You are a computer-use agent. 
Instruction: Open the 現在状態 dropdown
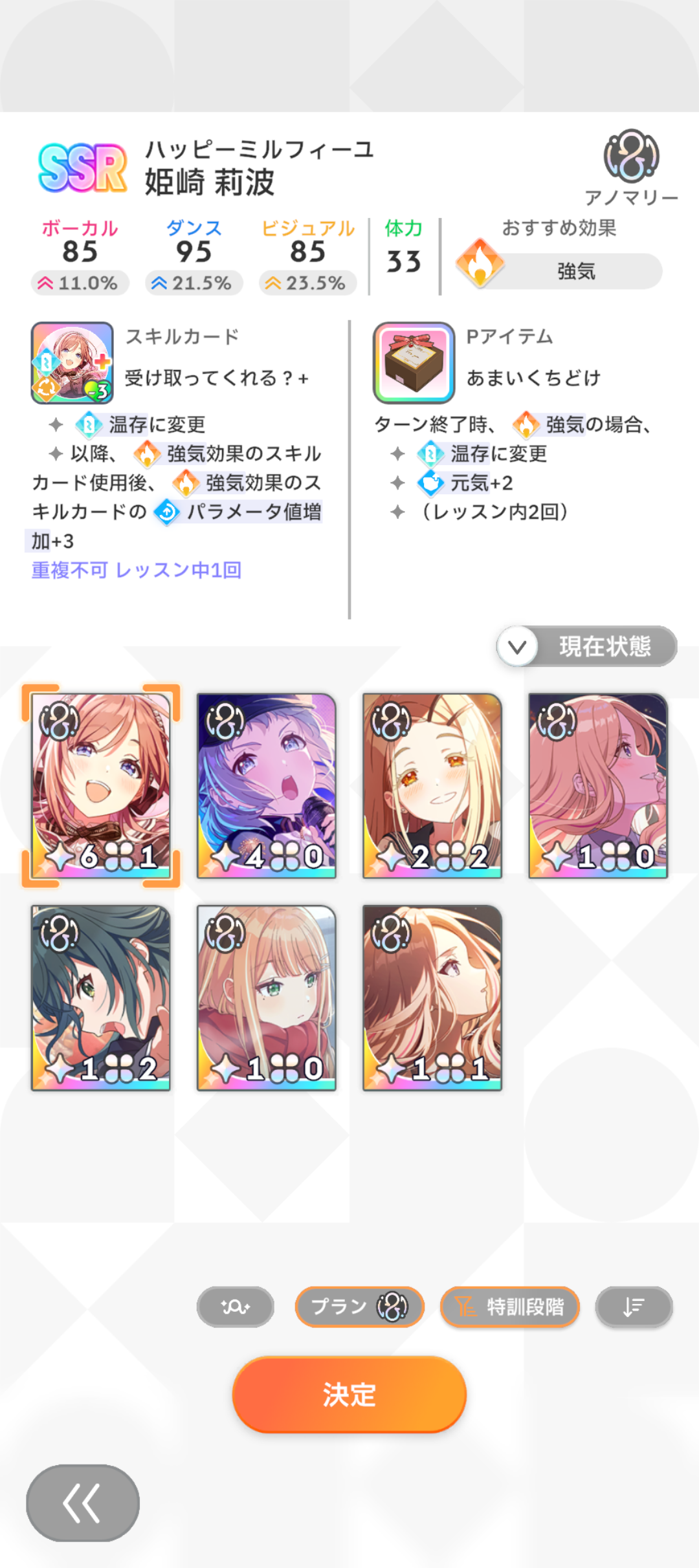click(x=586, y=646)
